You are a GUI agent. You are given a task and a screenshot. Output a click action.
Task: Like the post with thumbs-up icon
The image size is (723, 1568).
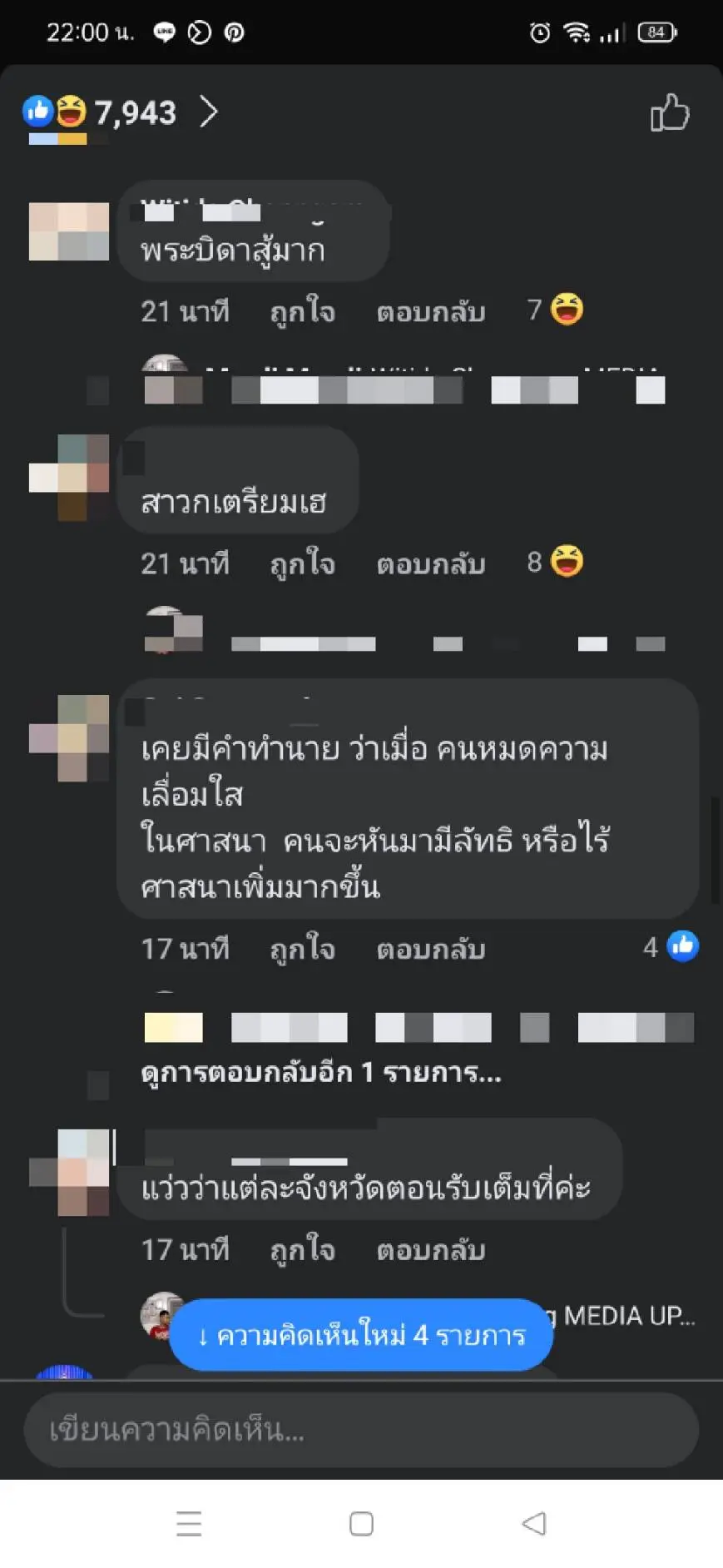(x=670, y=113)
